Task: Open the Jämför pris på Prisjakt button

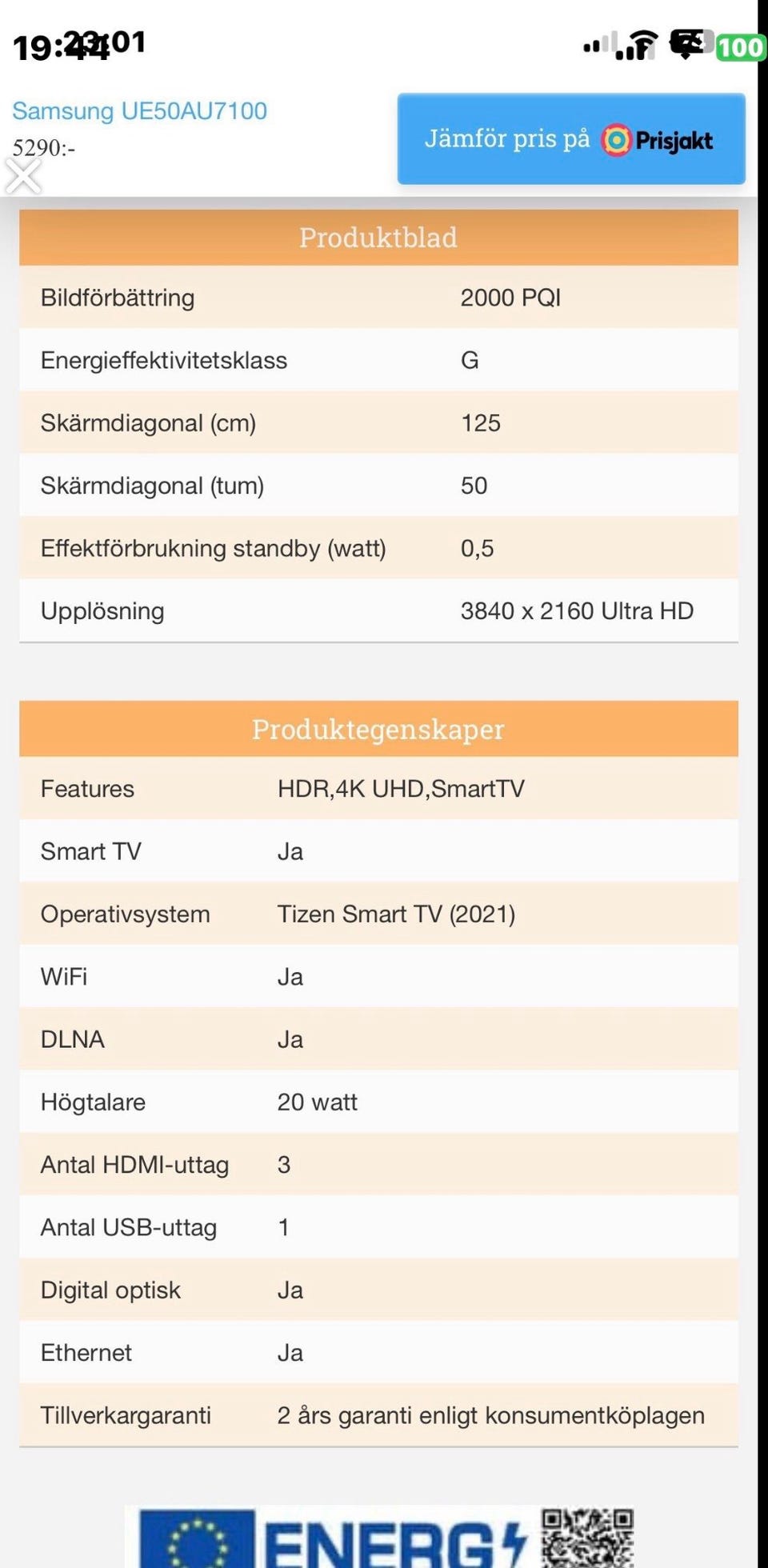Action: point(571,139)
